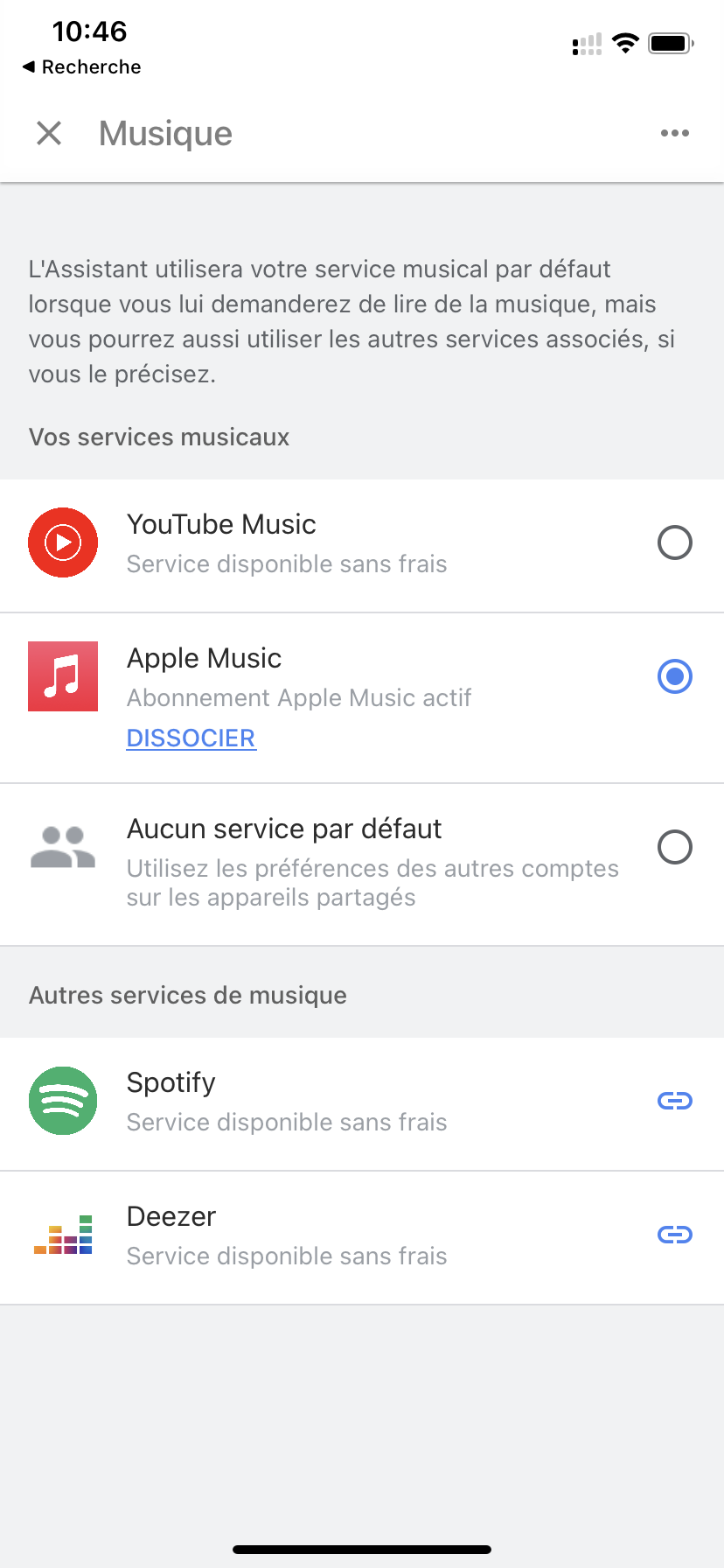Close the Musique settings screen

click(x=49, y=133)
